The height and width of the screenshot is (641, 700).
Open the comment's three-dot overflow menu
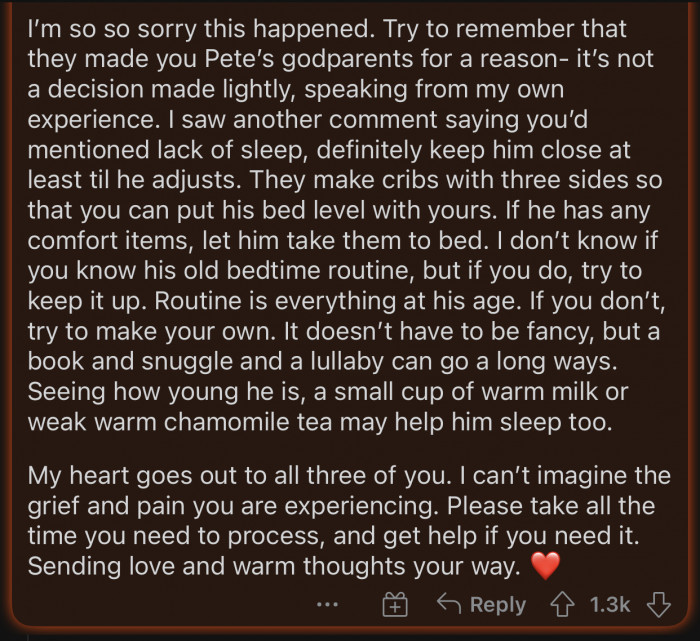327,605
